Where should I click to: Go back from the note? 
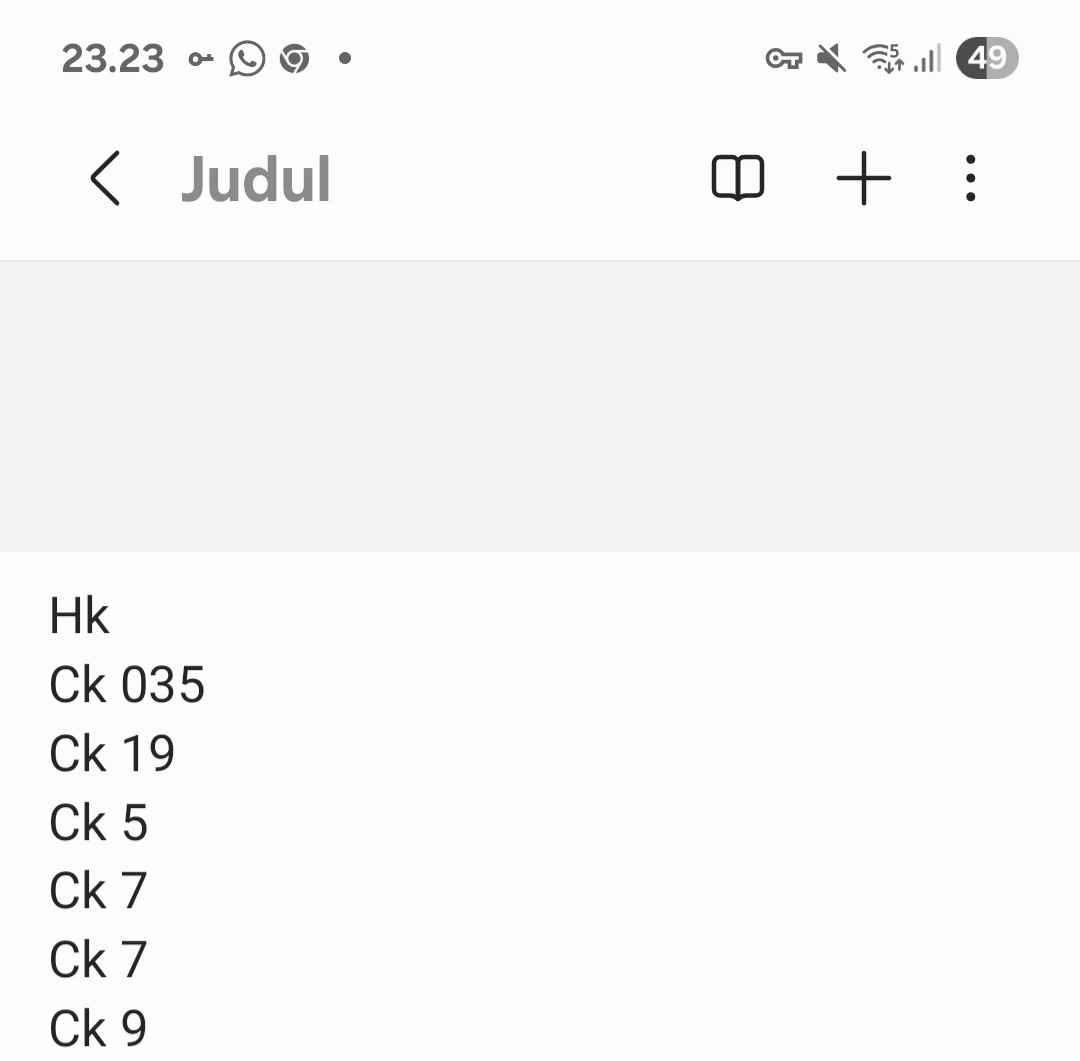point(106,179)
